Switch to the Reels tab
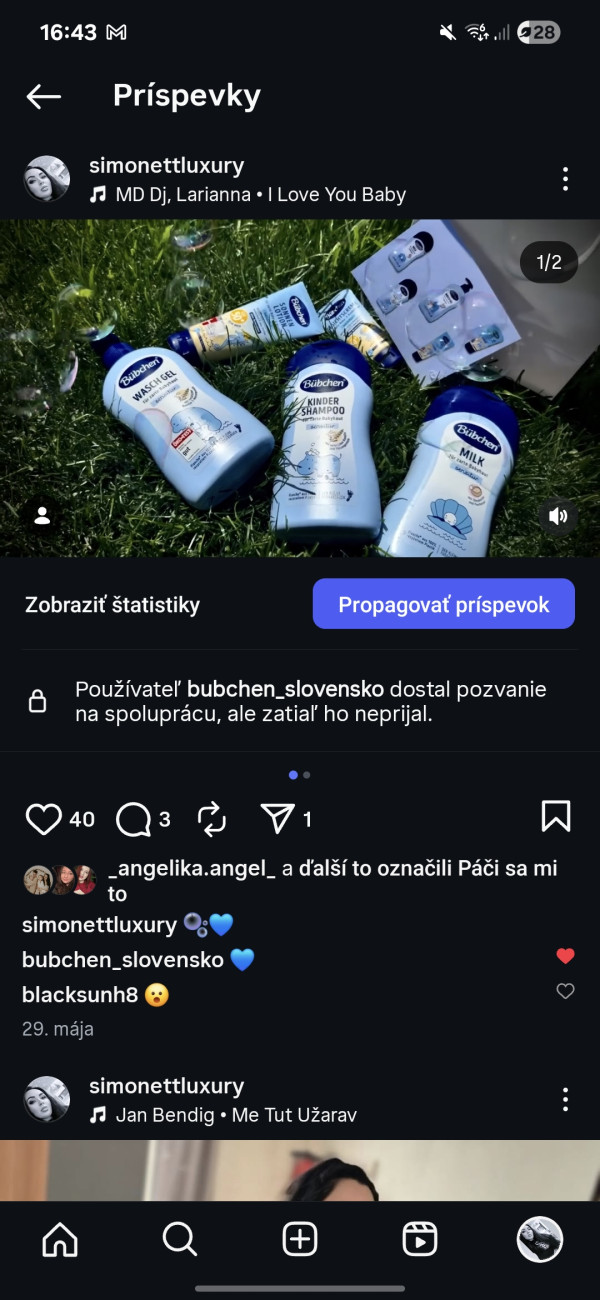Image resolution: width=600 pixels, height=1300 pixels. 420,1240
